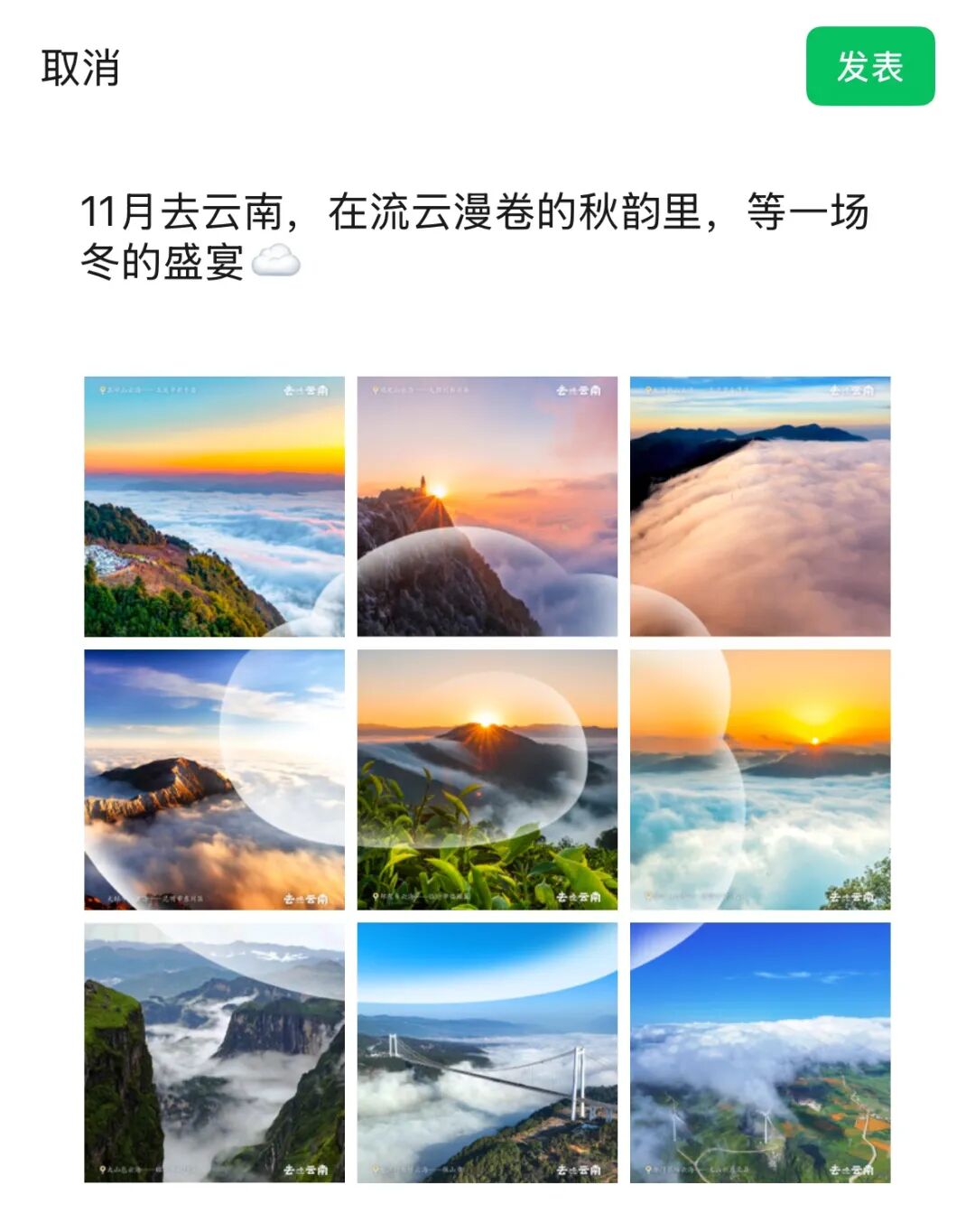This screenshot has width=975, height=1232.
Task: Edit the caption text about 云南
Action: 451,212
